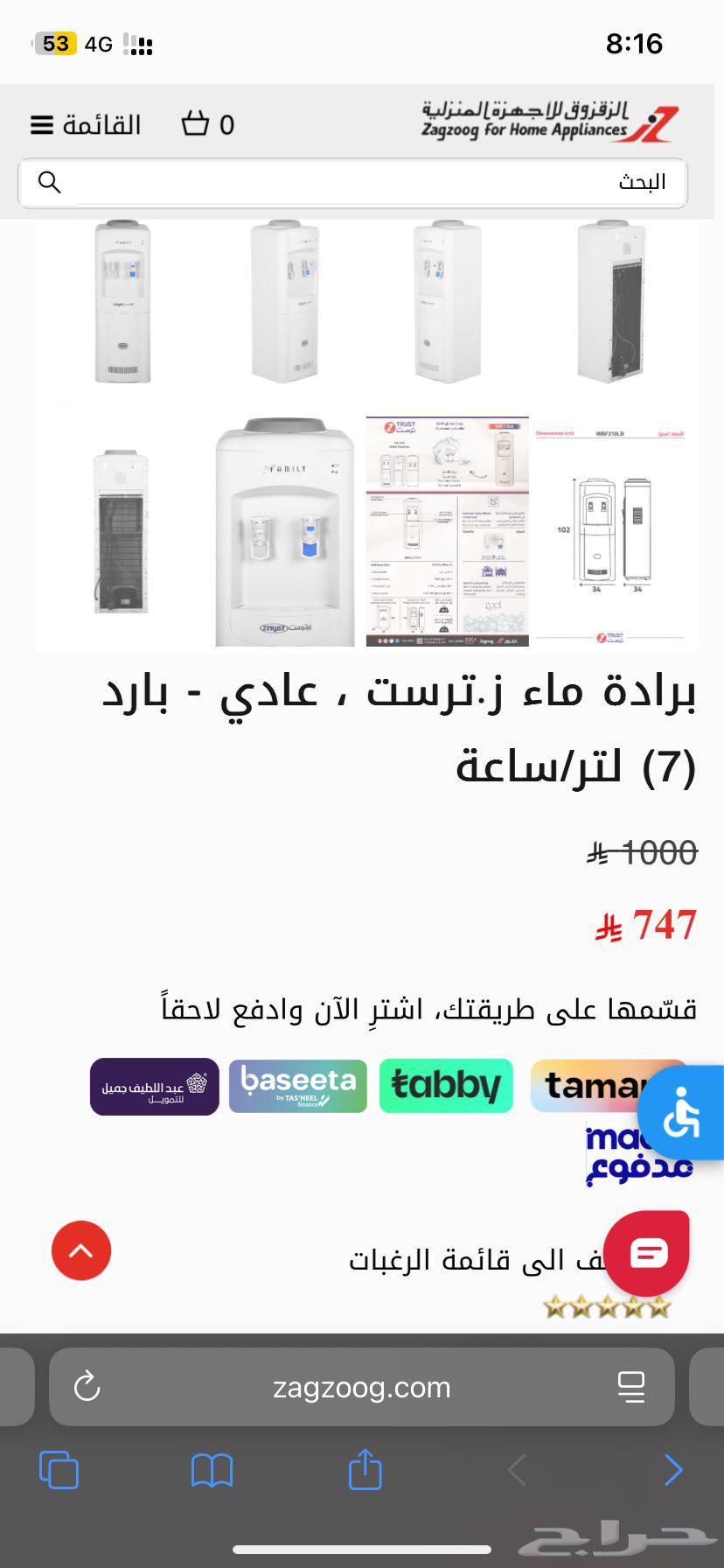Viewport: 724px width, 1568px height.
Task: Show all open Safari tabs
Action: point(59,1470)
